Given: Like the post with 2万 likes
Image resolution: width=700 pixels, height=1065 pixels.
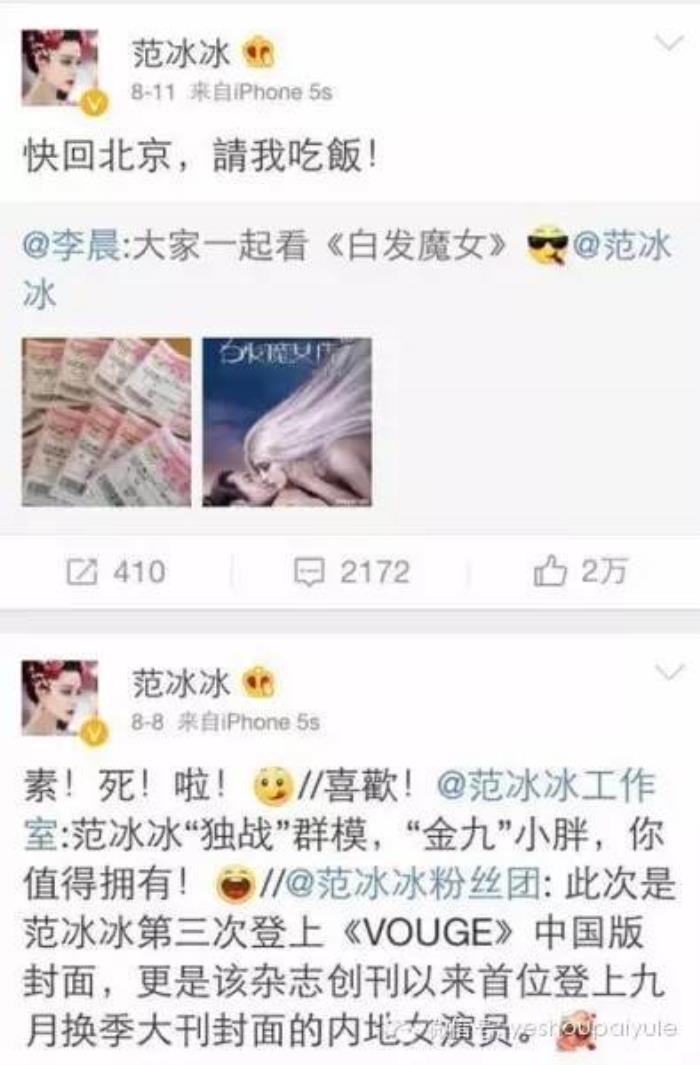Looking at the screenshot, I should [580, 572].
